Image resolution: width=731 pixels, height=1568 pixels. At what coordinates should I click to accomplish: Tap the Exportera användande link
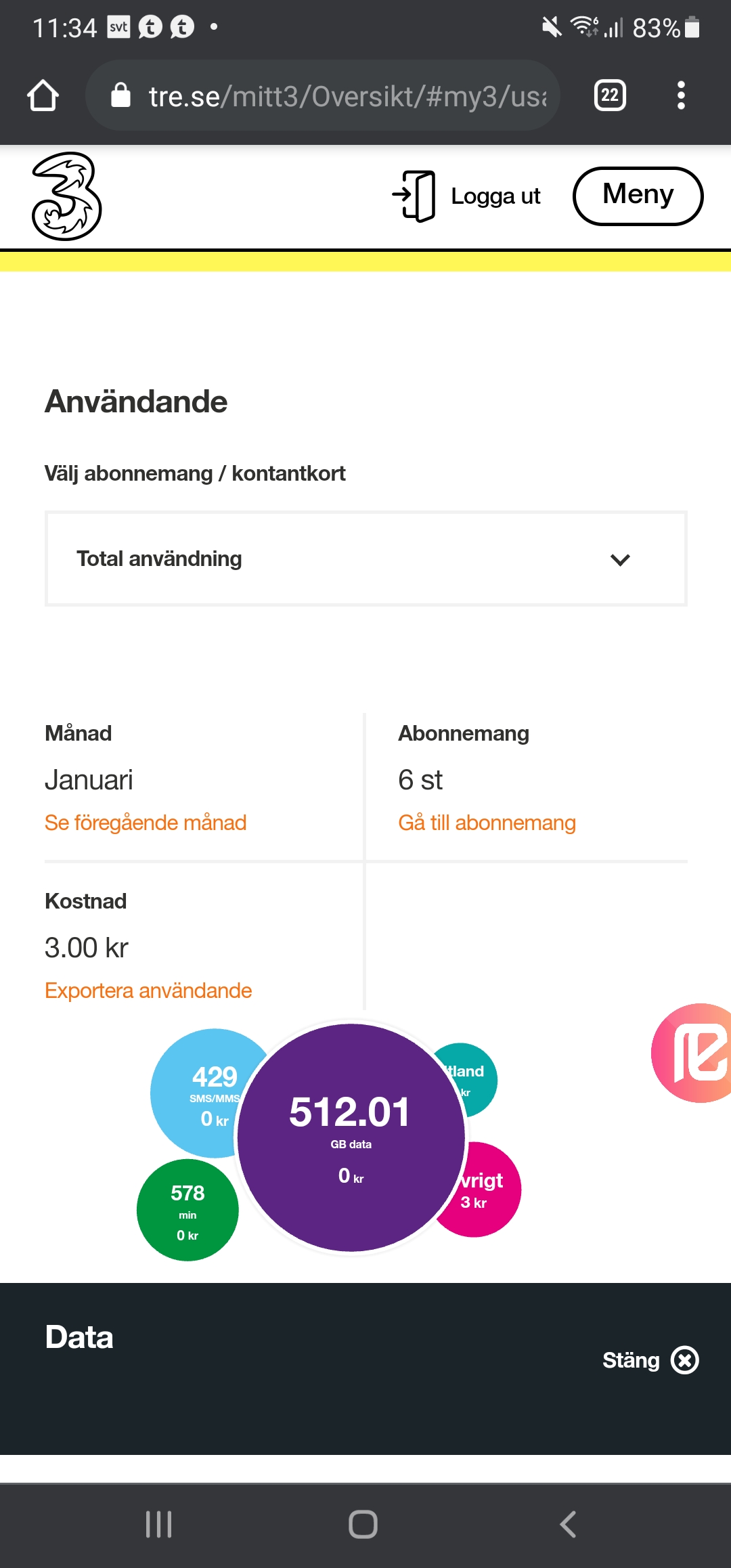(148, 990)
